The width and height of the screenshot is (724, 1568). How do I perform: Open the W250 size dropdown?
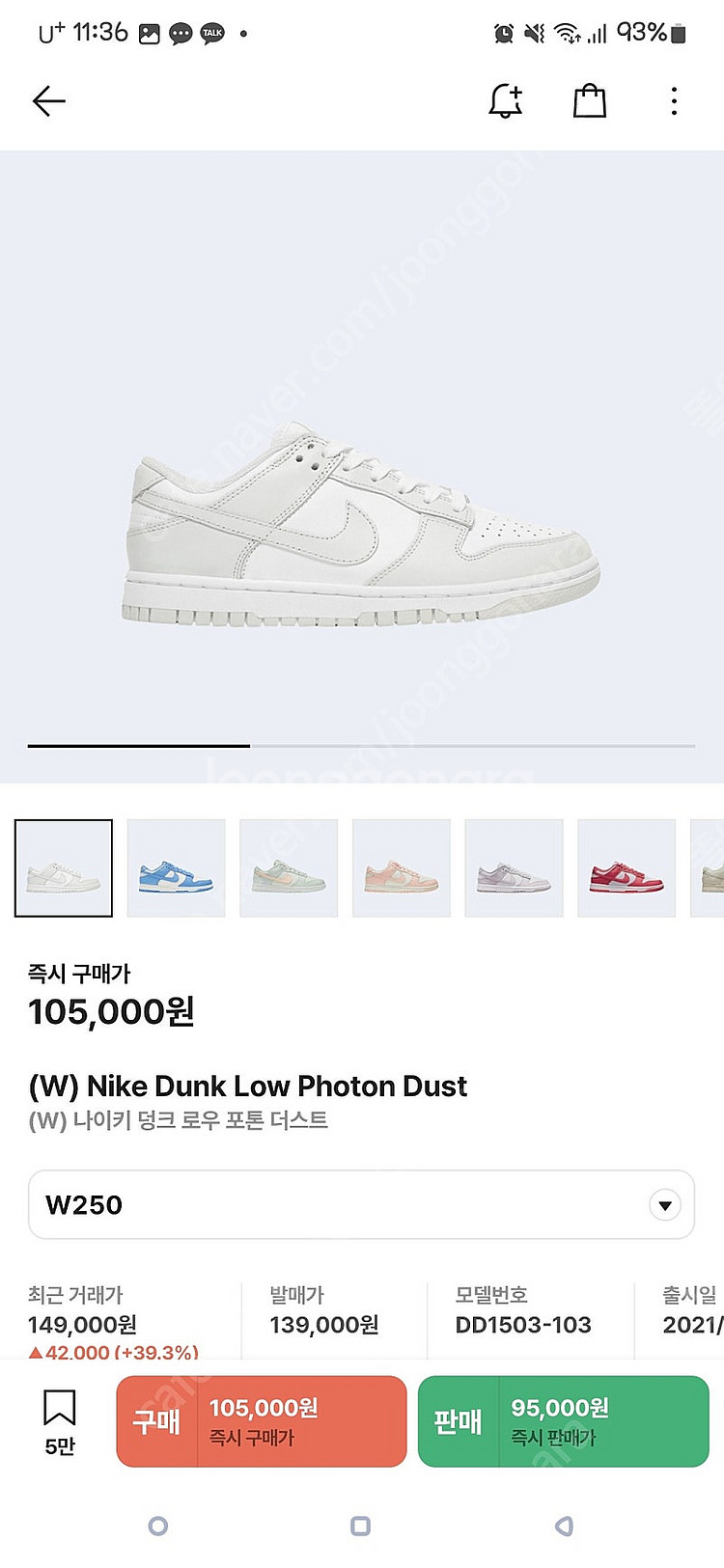pyautogui.click(x=361, y=1204)
